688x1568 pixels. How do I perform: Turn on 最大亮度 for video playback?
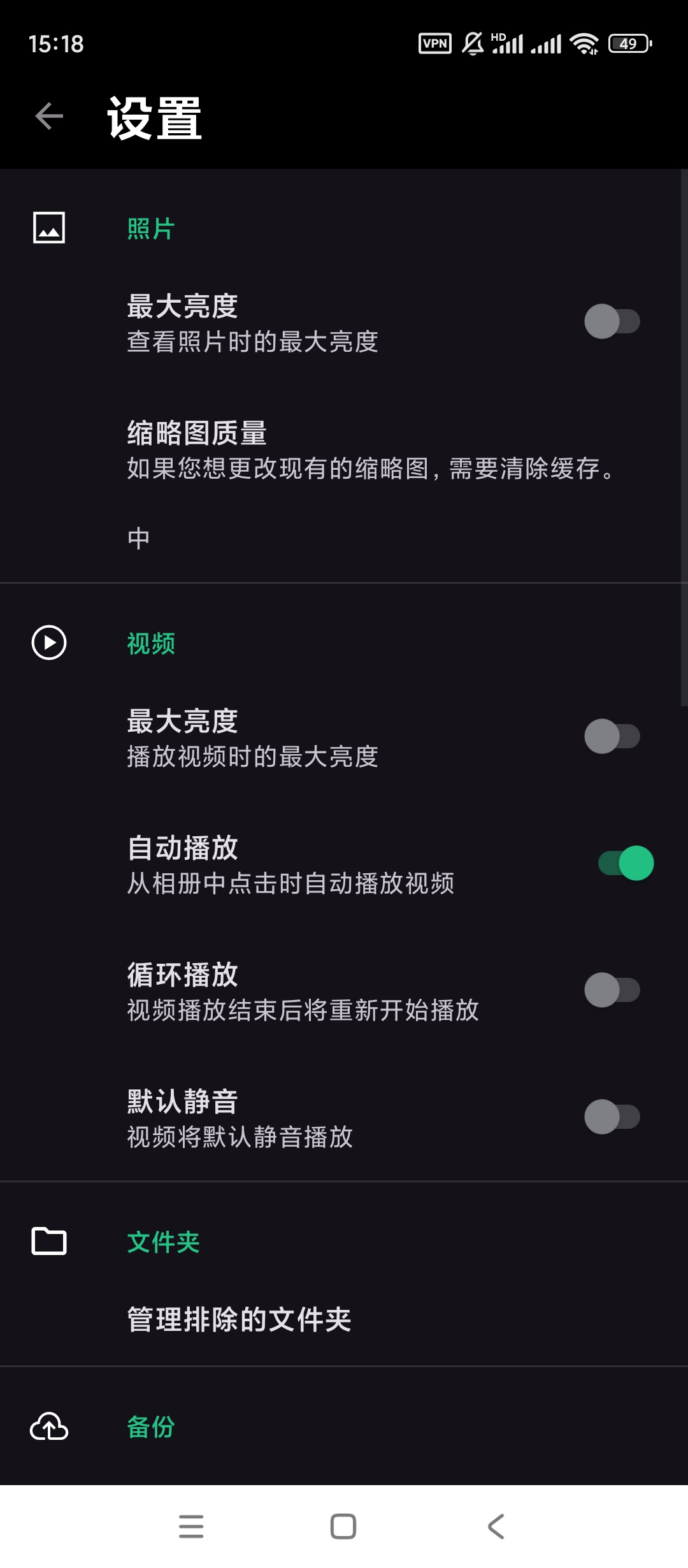tap(612, 737)
